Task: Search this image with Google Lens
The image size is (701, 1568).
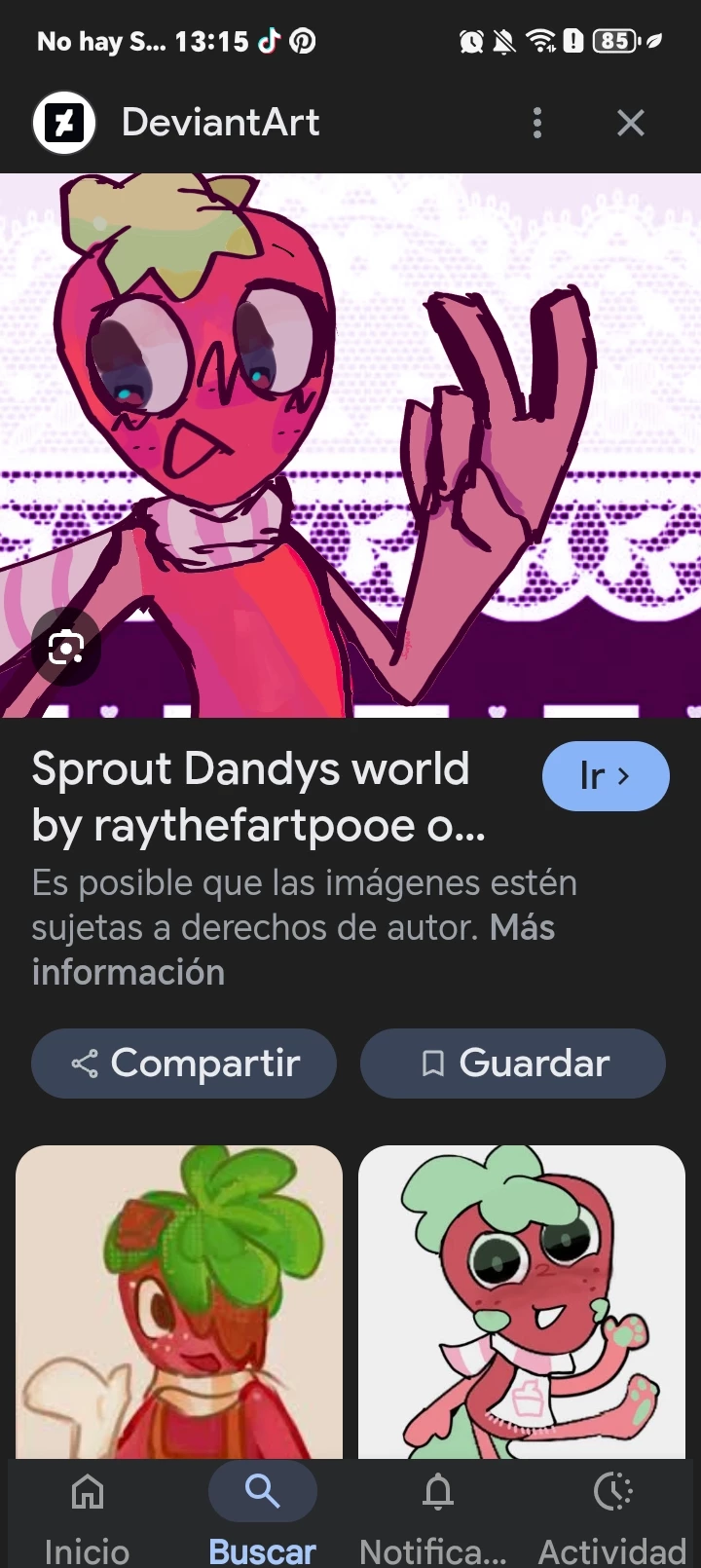Action: (x=65, y=647)
